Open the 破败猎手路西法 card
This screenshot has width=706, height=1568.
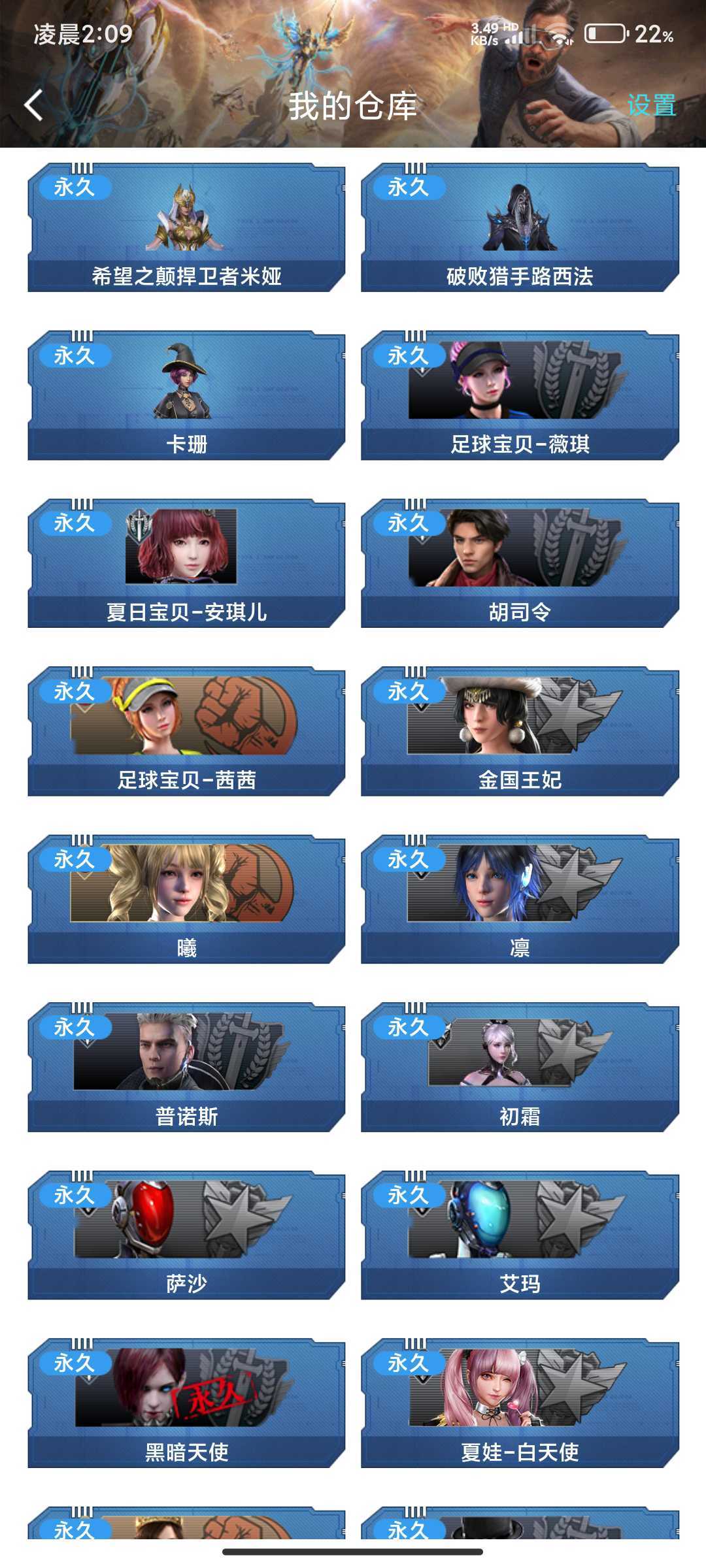(x=520, y=227)
